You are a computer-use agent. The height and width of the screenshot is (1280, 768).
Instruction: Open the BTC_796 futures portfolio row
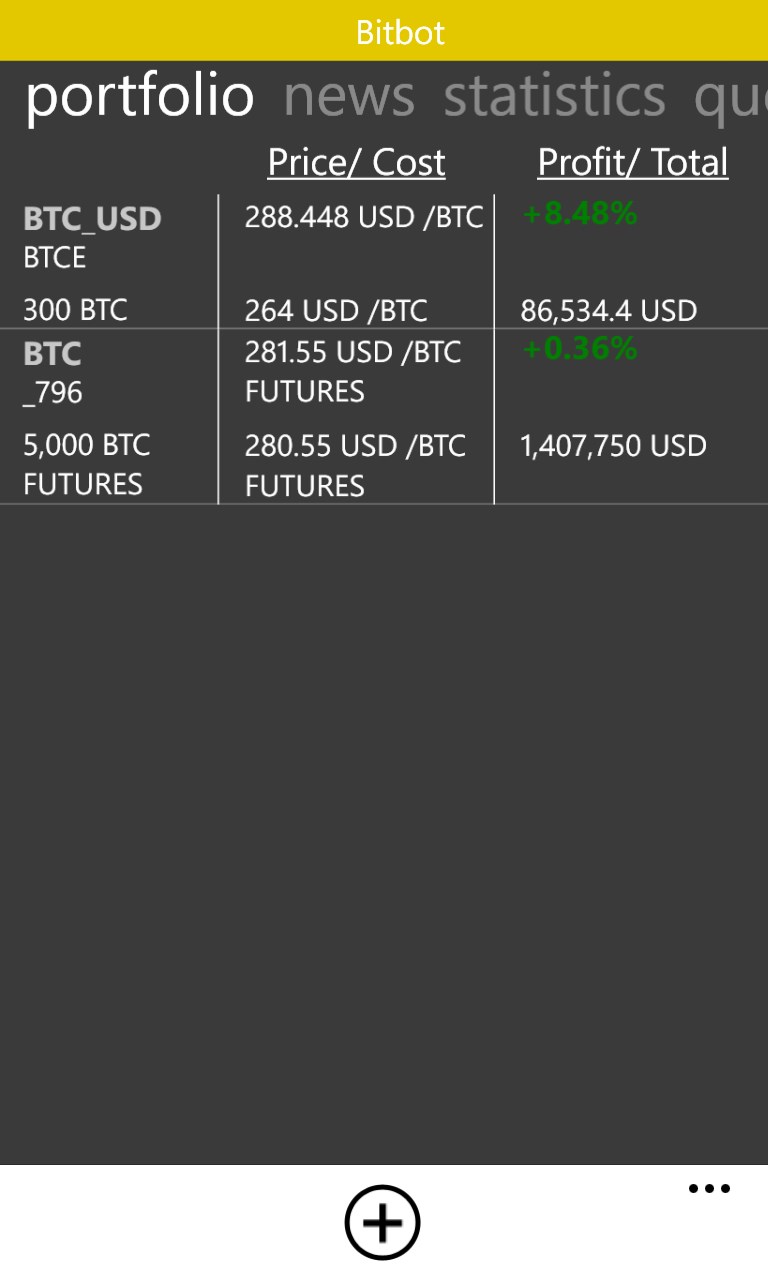click(x=384, y=416)
